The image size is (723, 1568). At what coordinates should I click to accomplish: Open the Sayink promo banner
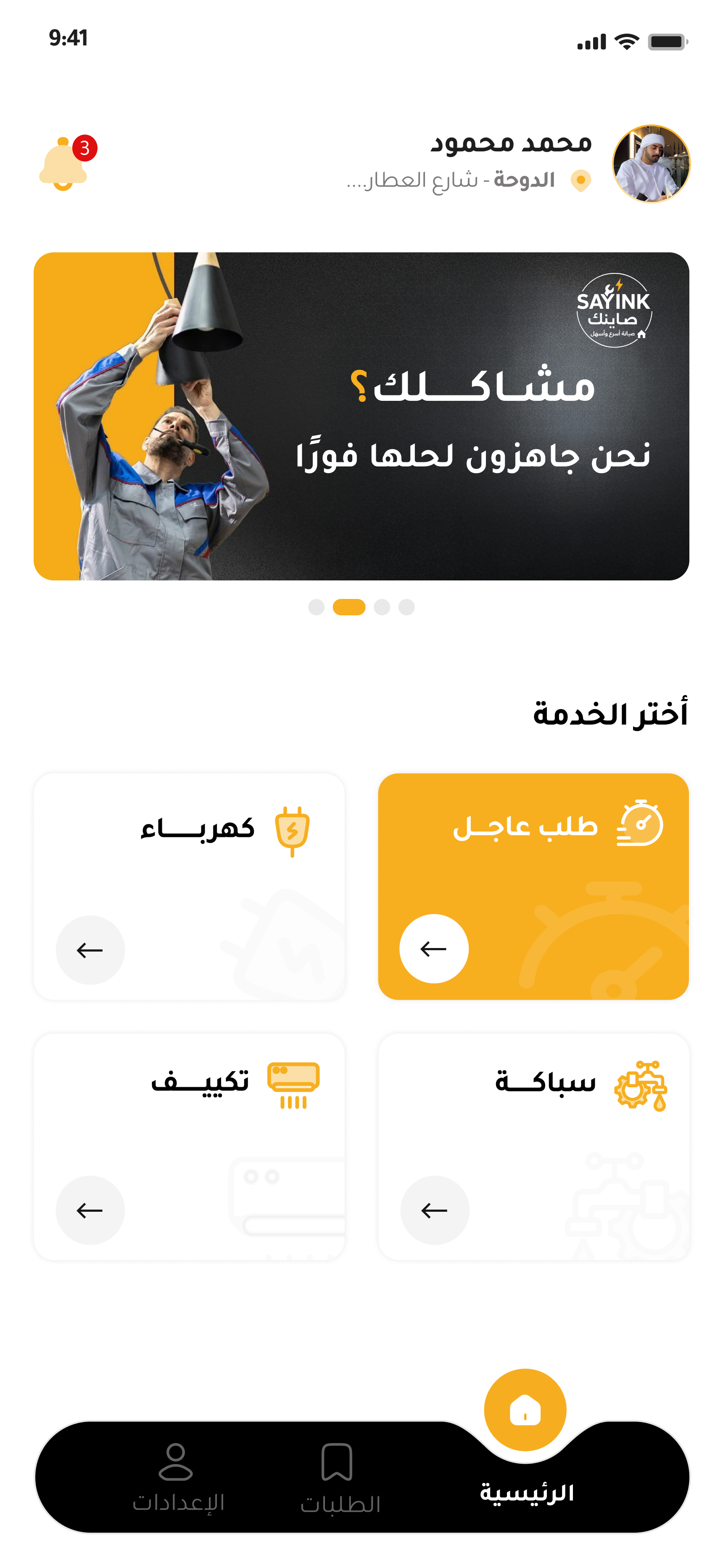[x=361, y=416]
